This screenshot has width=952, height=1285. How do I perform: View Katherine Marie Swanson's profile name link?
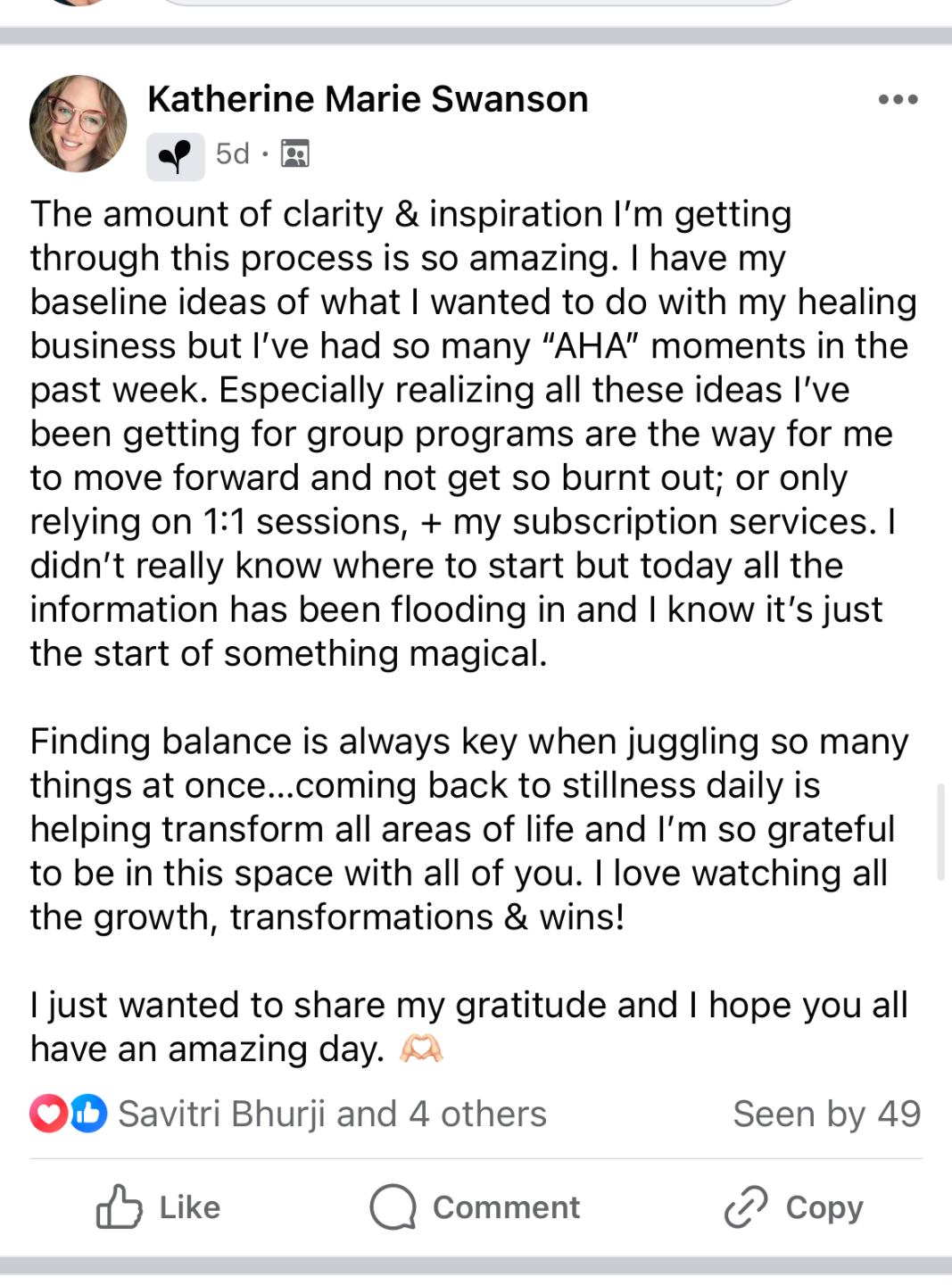[x=368, y=99]
